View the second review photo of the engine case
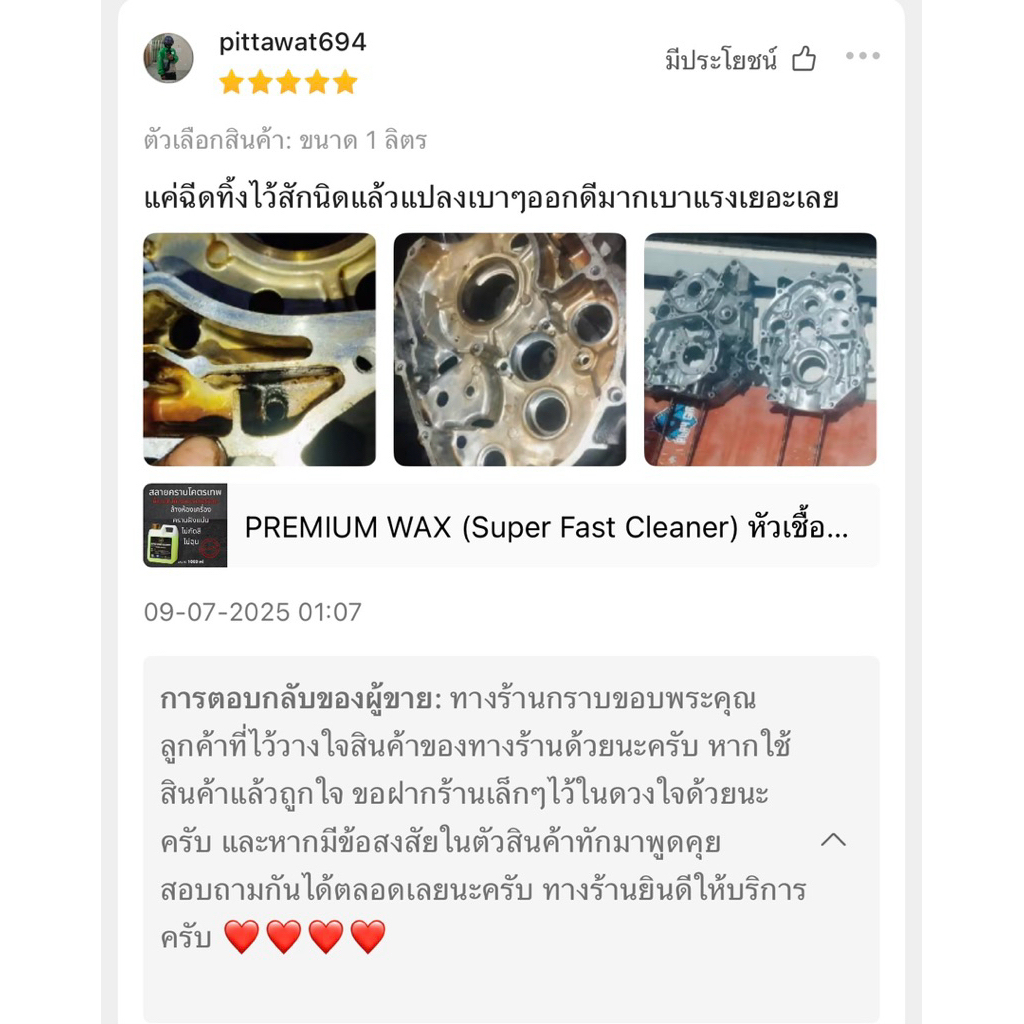This screenshot has height=1024, width=1024. tap(510, 349)
